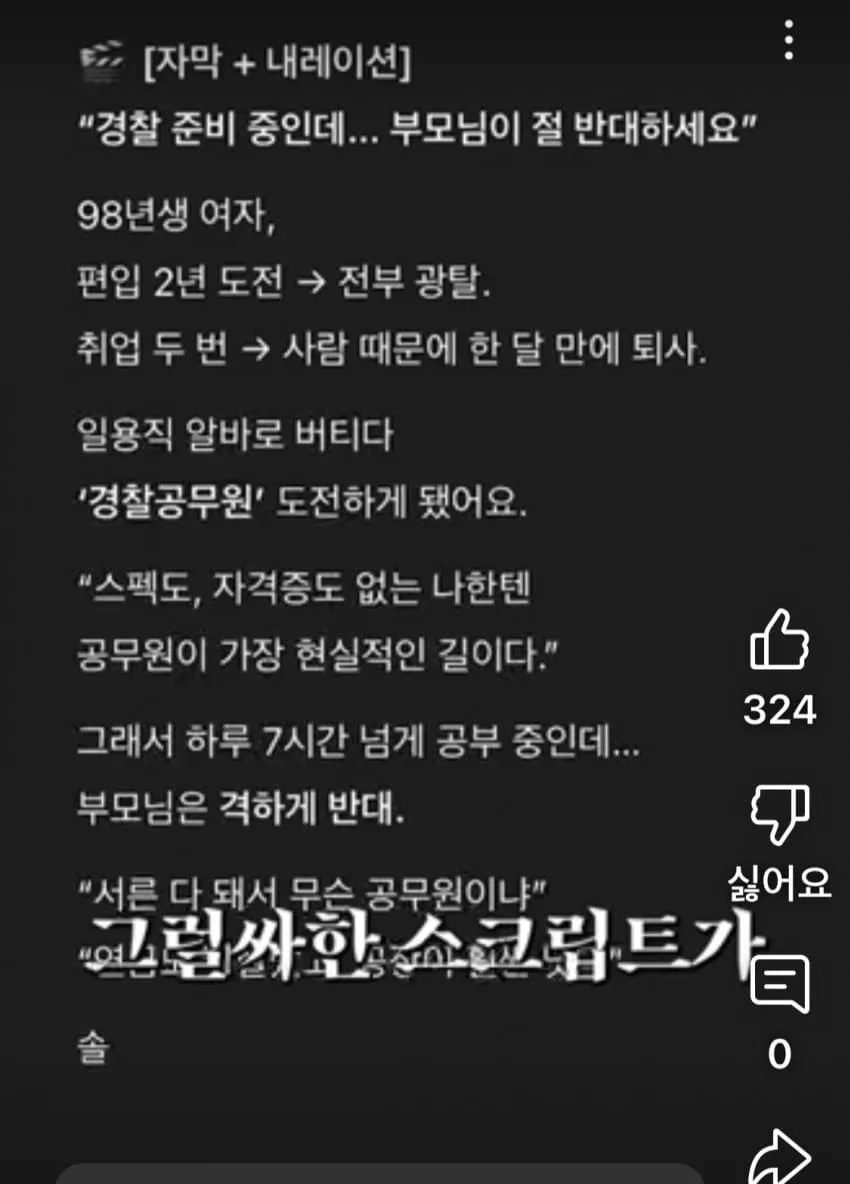Image resolution: width=850 pixels, height=1184 pixels.
Task: Open the comments section
Action: [x=779, y=985]
